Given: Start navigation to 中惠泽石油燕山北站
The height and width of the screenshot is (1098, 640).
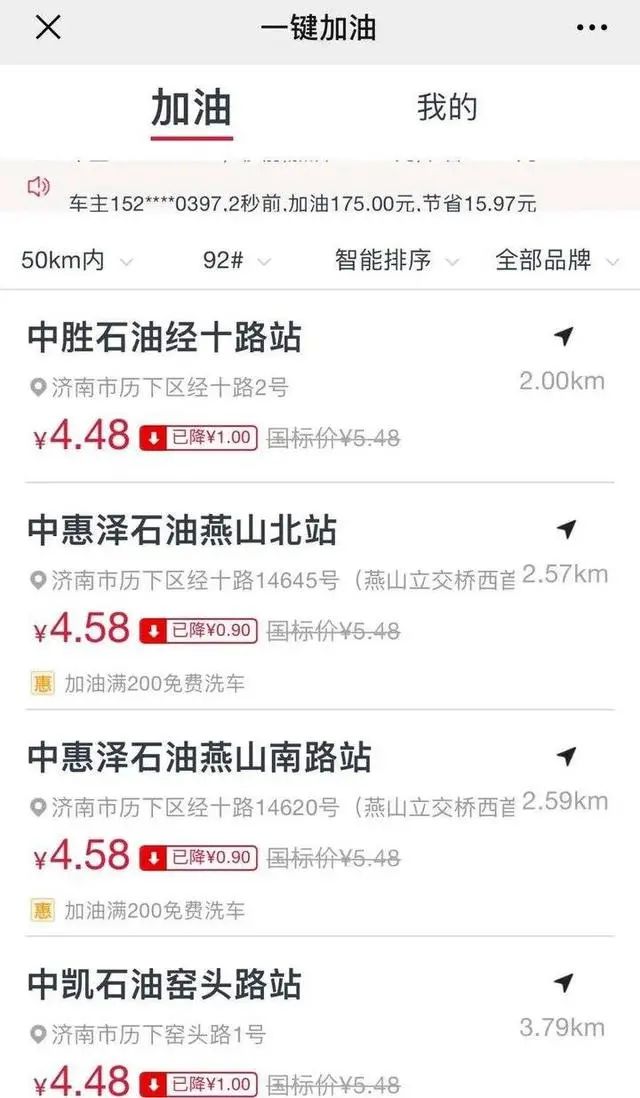Looking at the screenshot, I should [x=566, y=529].
